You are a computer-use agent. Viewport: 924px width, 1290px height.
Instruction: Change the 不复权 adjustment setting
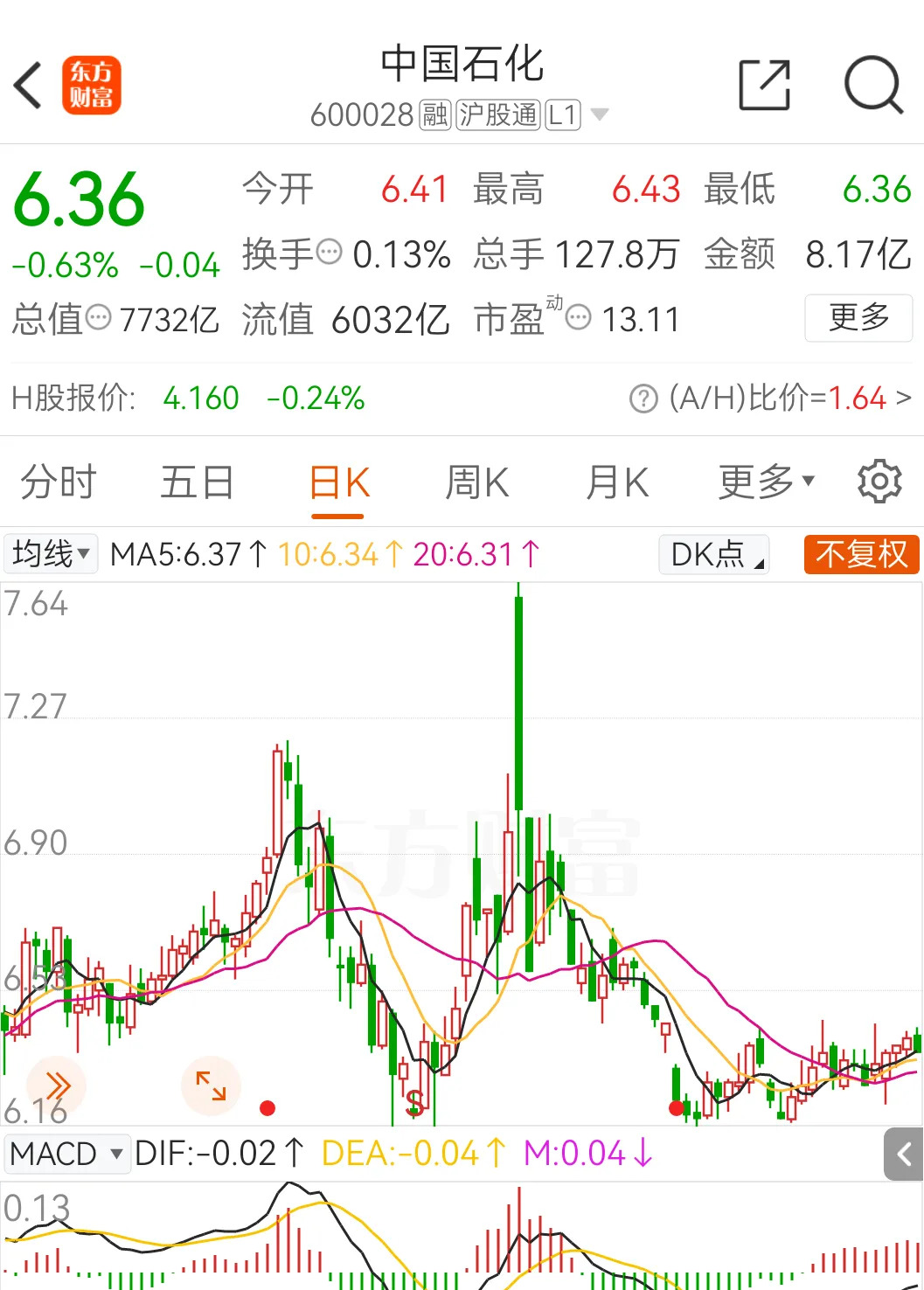click(861, 554)
